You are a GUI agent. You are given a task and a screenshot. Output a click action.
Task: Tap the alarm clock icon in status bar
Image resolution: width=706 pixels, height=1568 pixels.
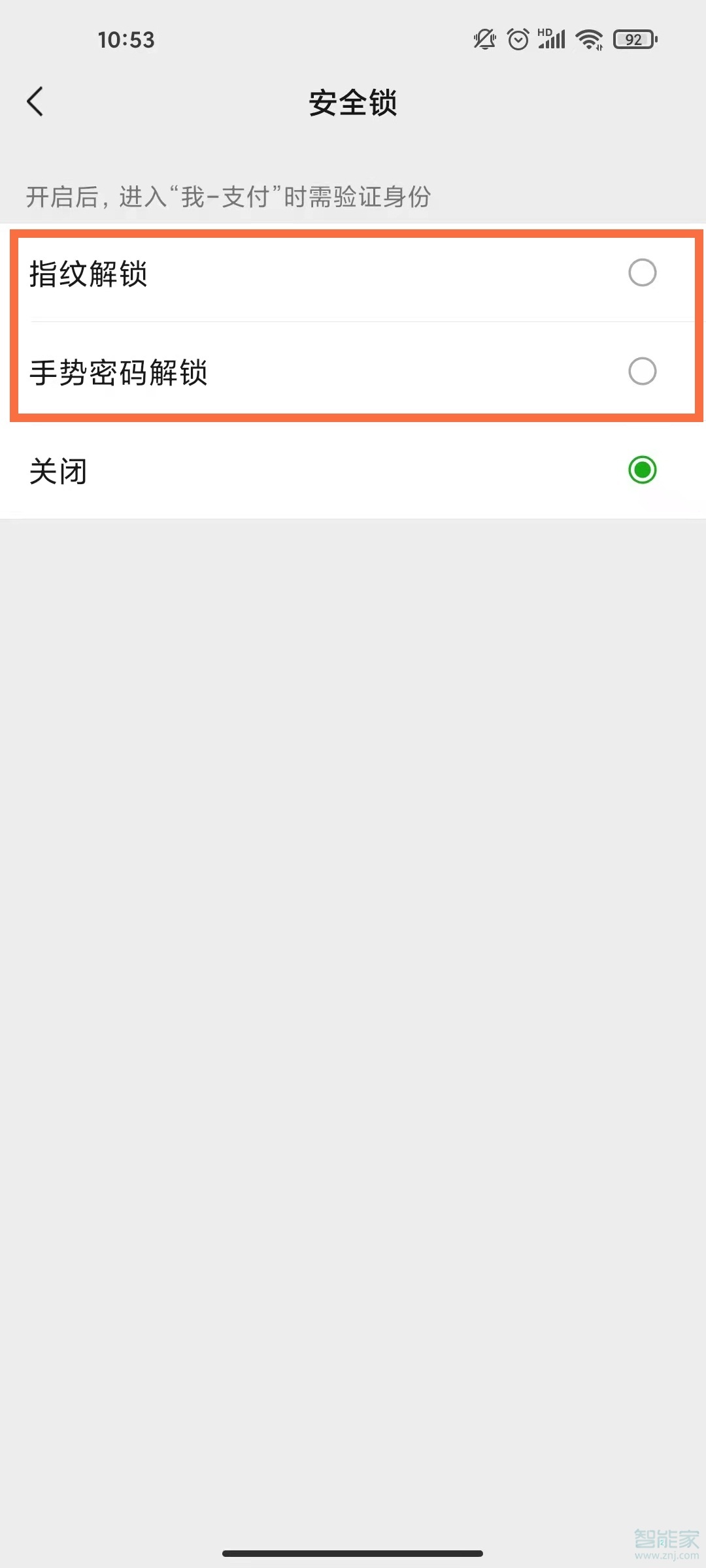click(517, 39)
